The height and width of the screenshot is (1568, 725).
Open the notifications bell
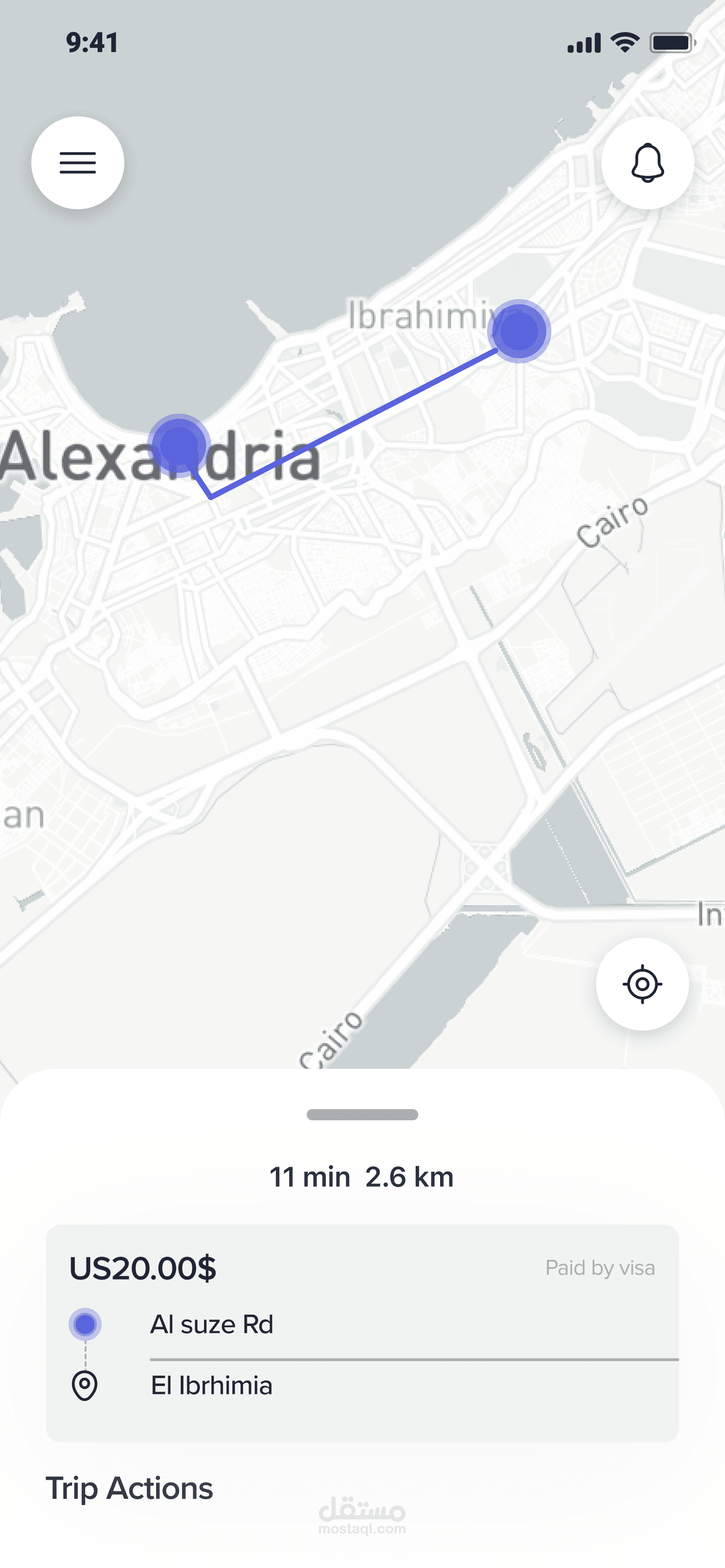tap(647, 163)
